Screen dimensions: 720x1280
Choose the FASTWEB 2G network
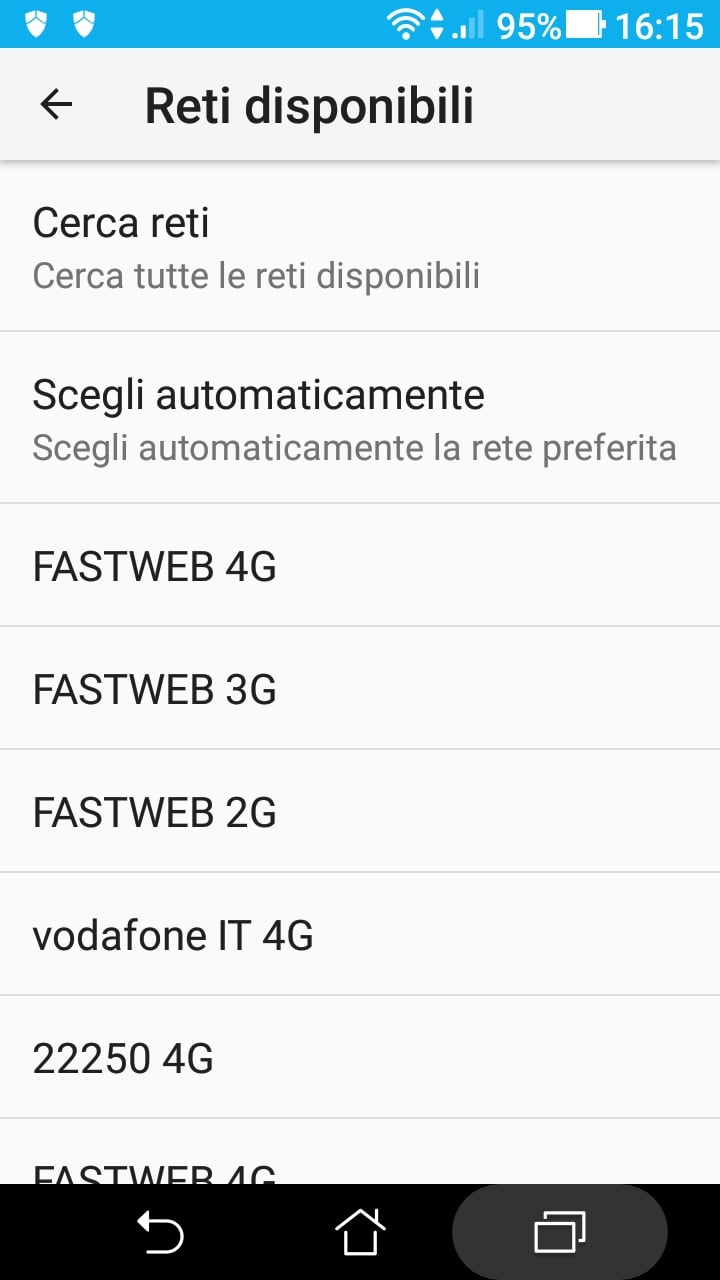[360, 812]
